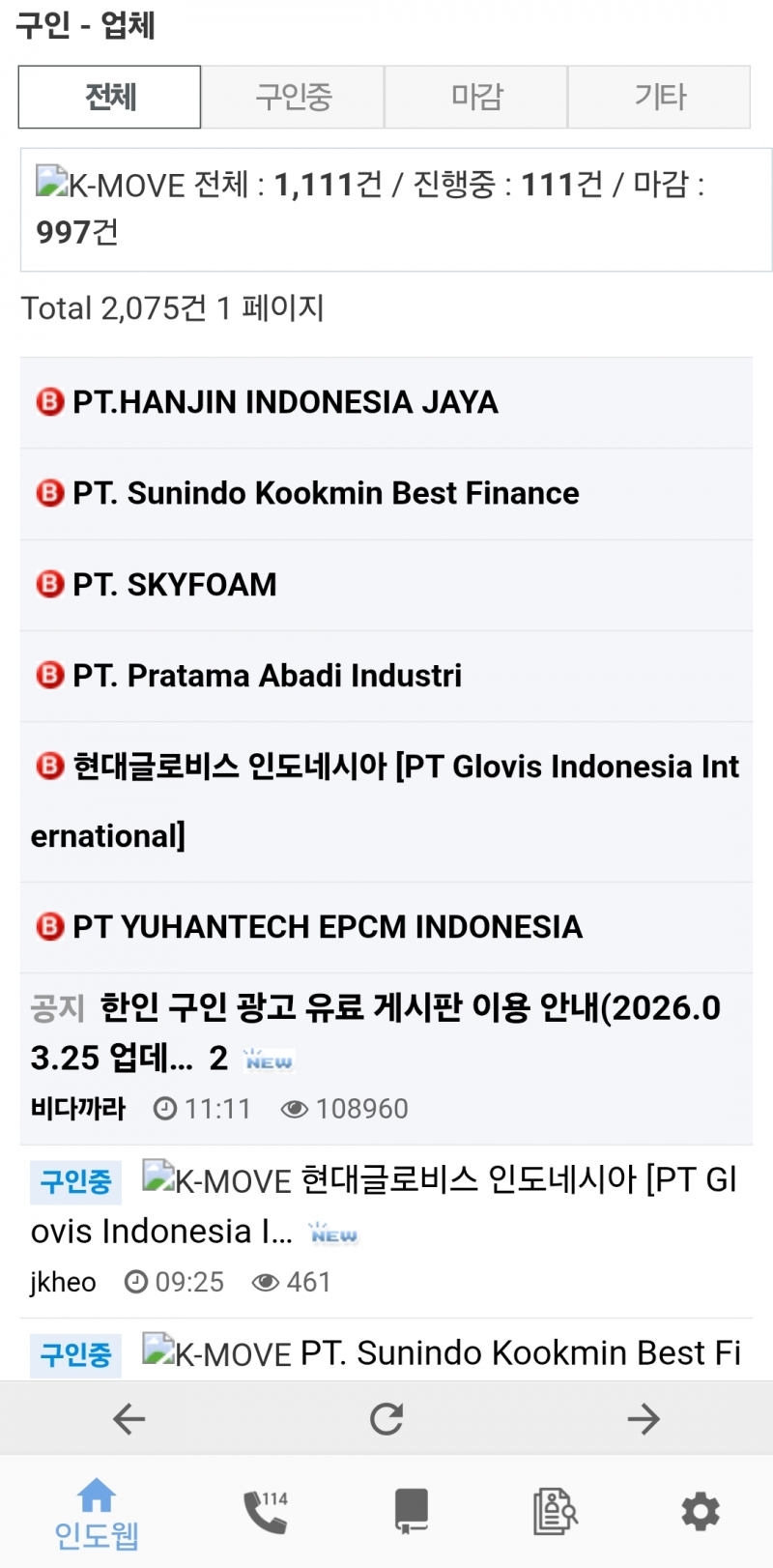Screen dimensions: 773x1568
Task: Open PT. Pratama Abadi Industri listing
Action: pos(268,676)
